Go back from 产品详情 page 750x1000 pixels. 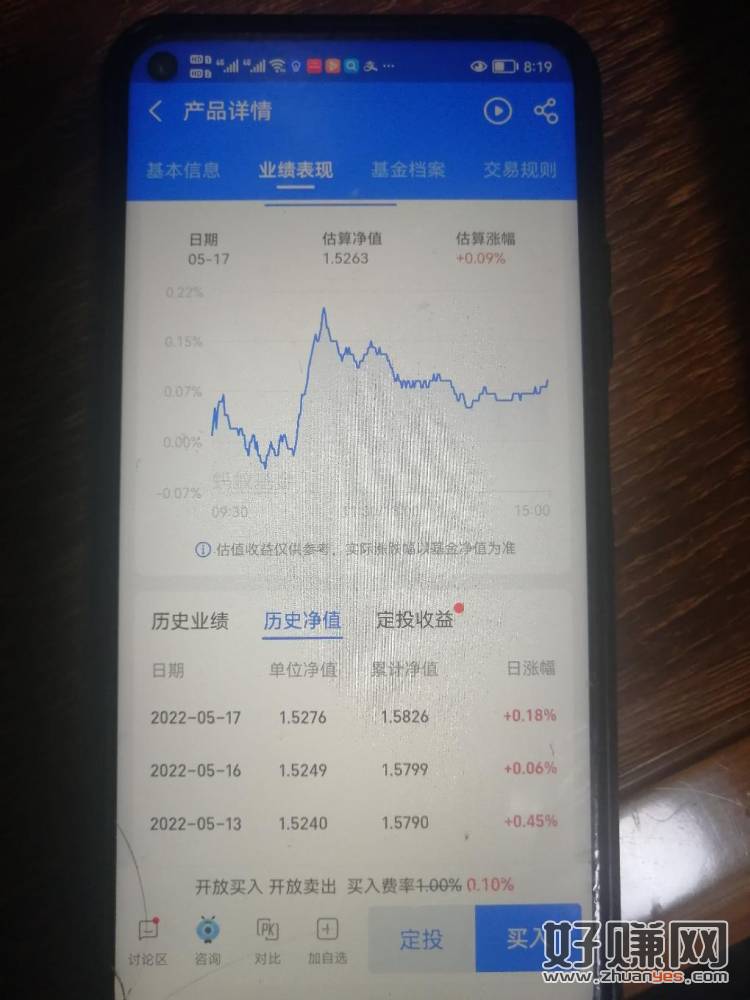click(x=156, y=111)
